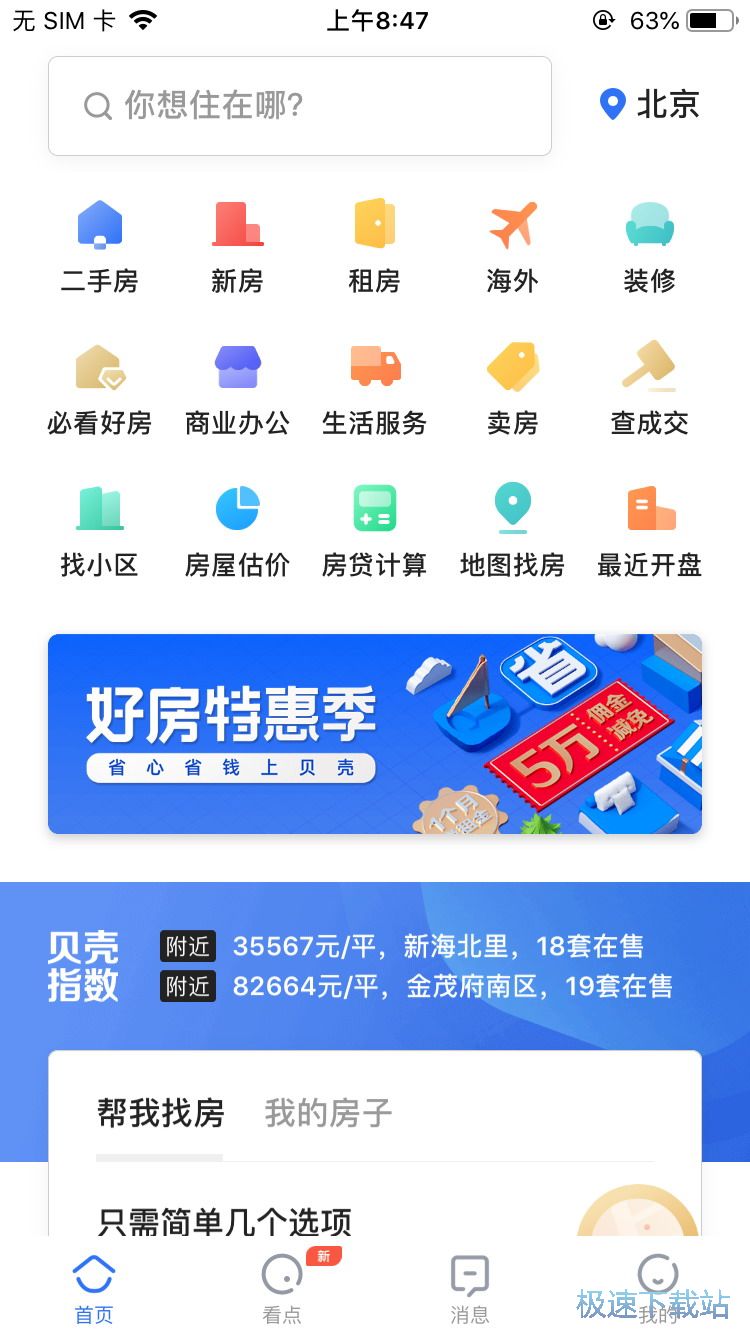Browse 租房 rentals
This screenshot has width=750, height=1334.
click(374, 245)
